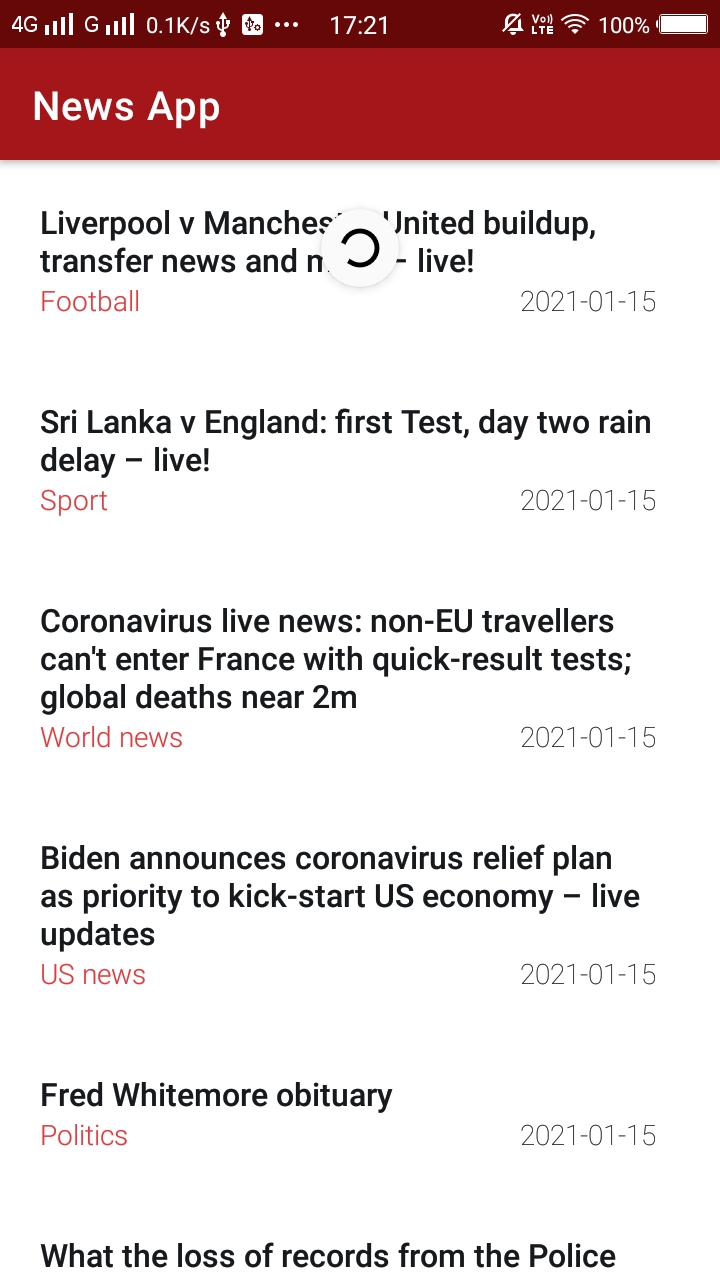Open the Coronavirus live news article
Screen dimensions: 720x1280
coord(345,658)
